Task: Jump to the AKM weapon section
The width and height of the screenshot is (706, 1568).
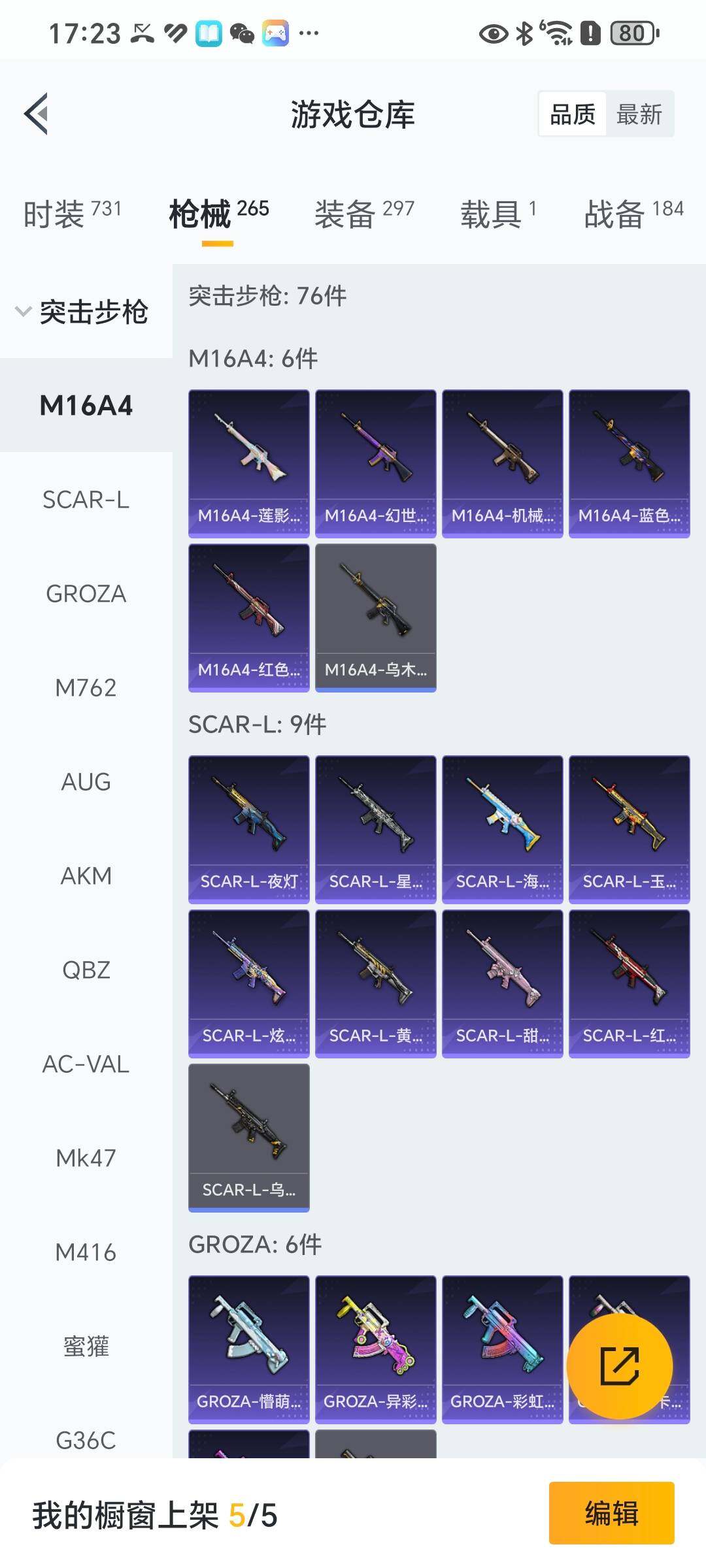Action: click(x=86, y=875)
